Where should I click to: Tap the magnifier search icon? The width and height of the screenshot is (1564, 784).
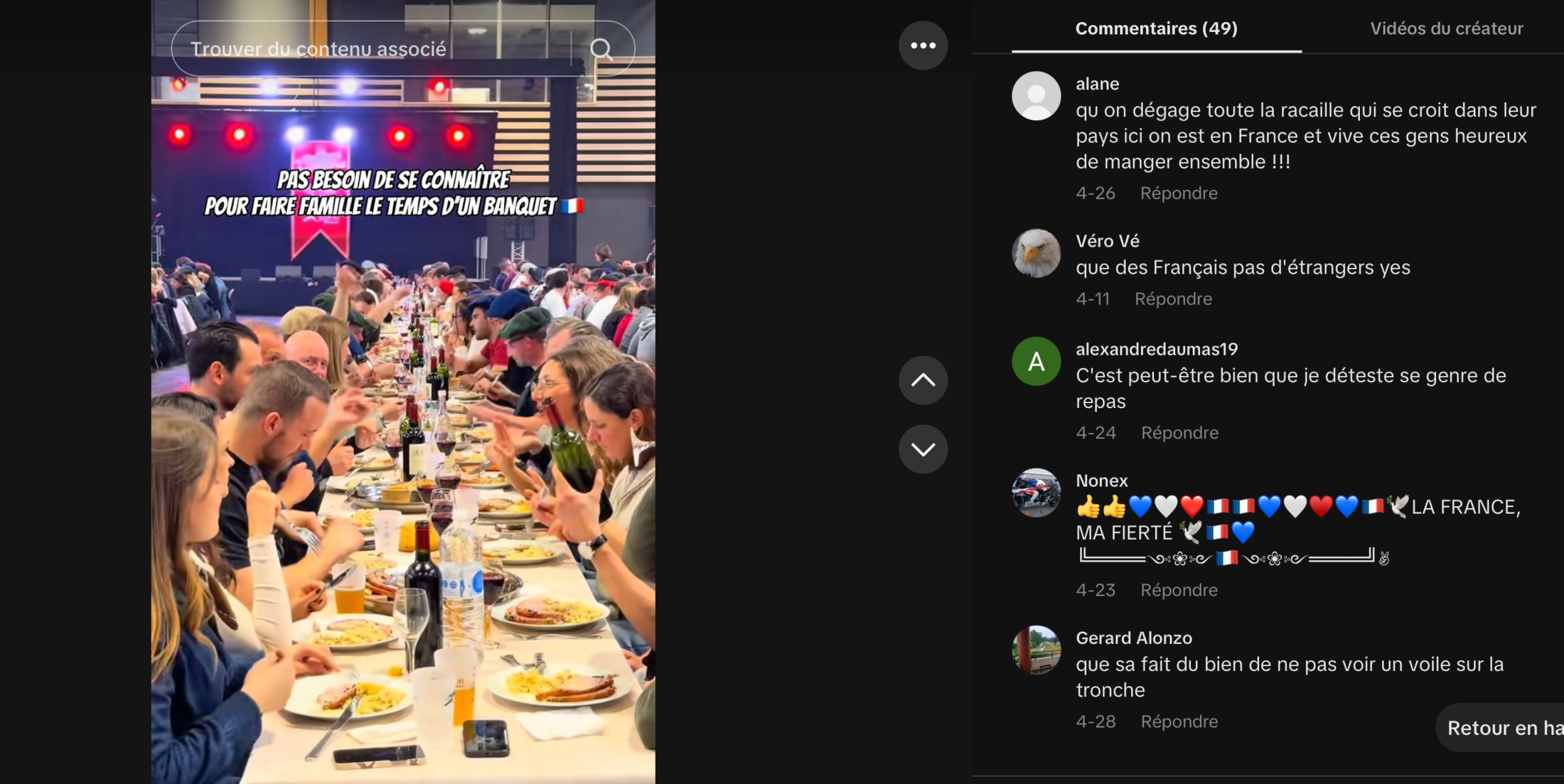pos(601,49)
